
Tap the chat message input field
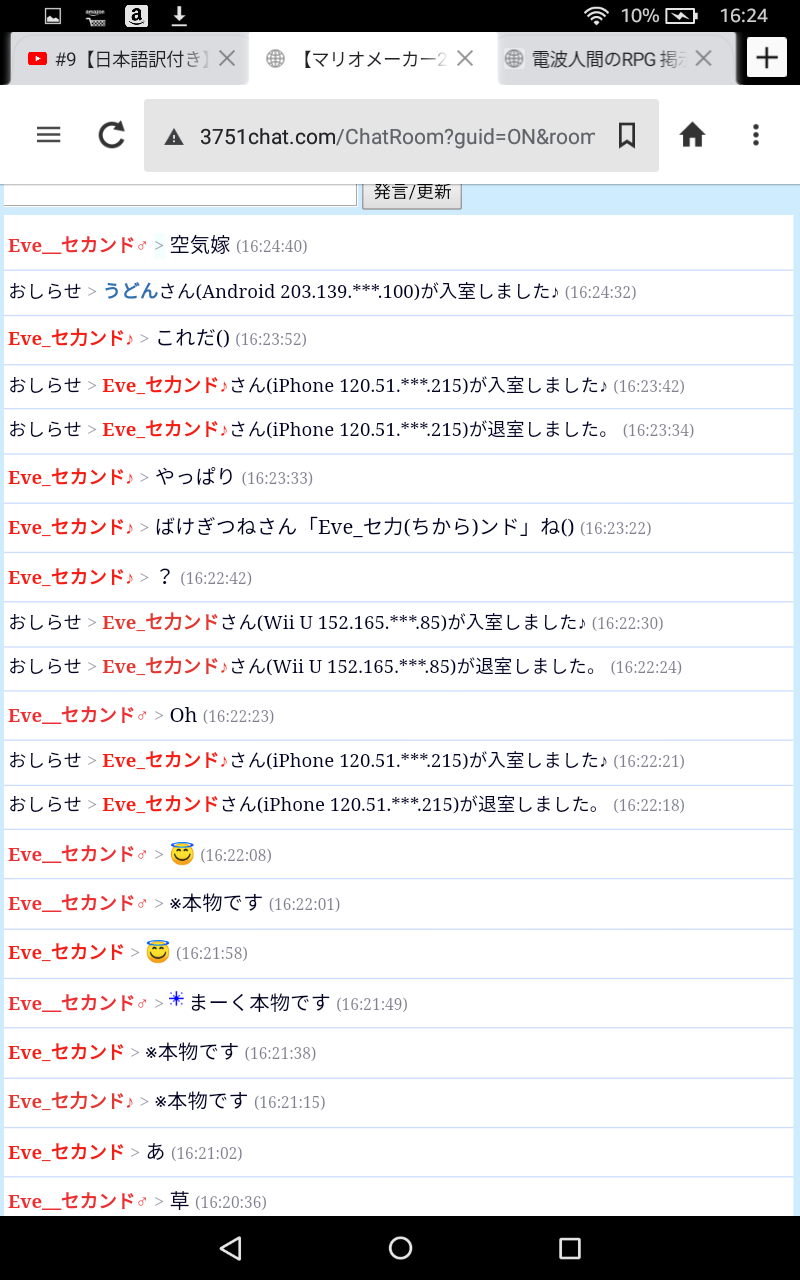[x=180, y=194]
